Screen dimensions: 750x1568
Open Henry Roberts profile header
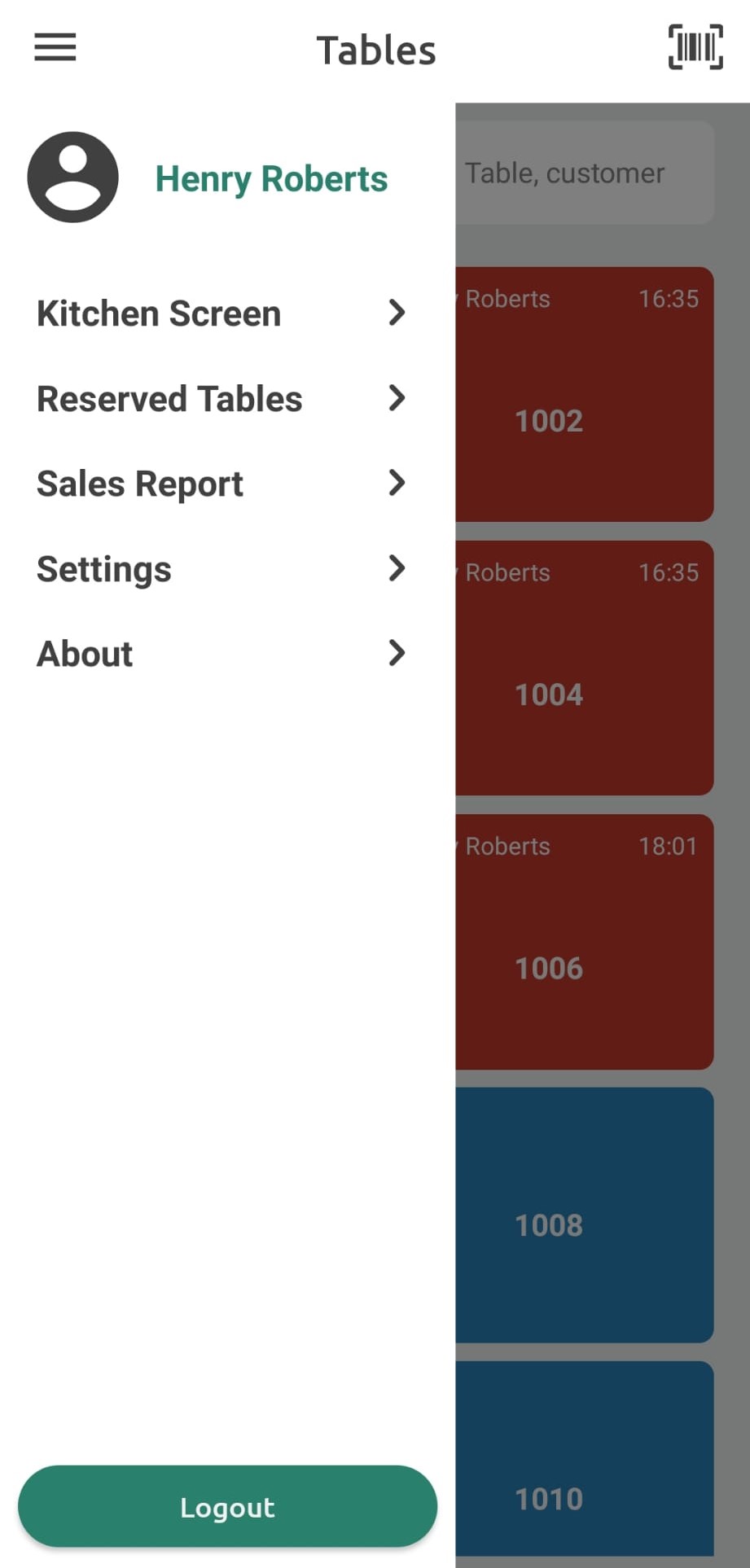tap(208, 177)
